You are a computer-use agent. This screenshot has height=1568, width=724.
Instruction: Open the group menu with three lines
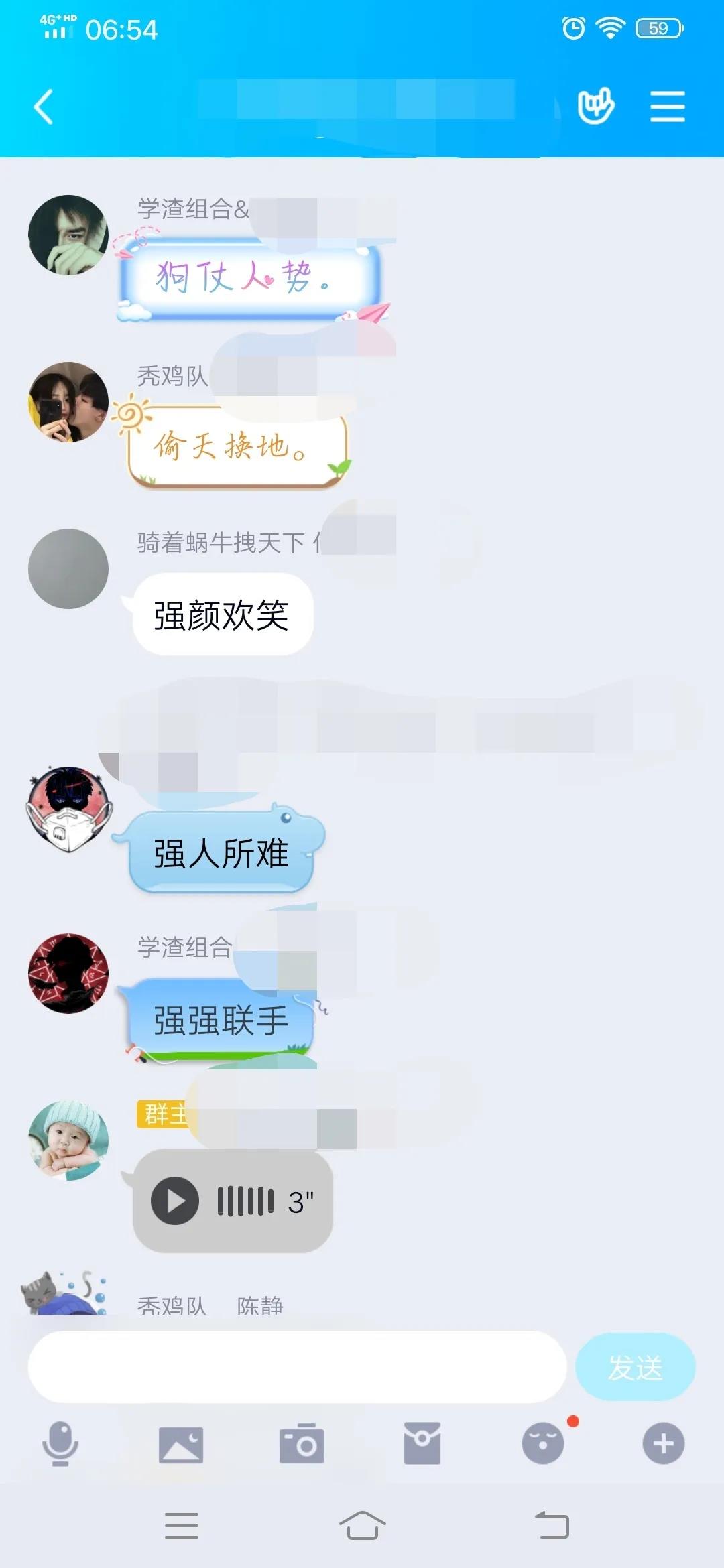[667, 107]
